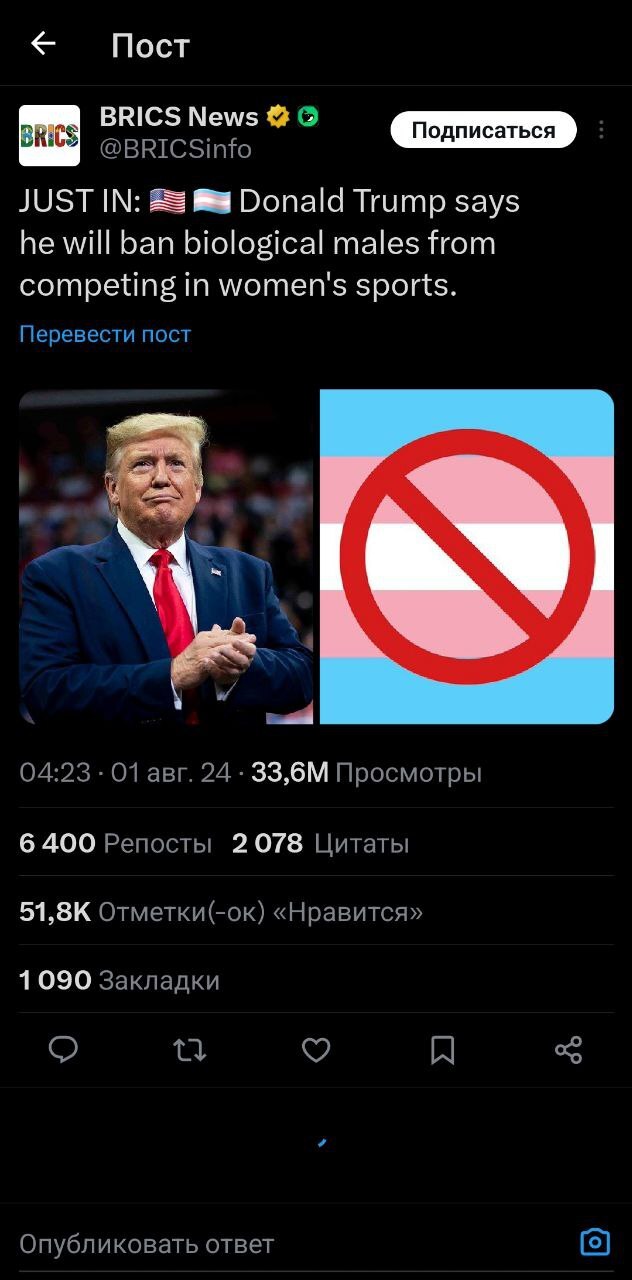Tap the Подписаться follow button
Image resolution: width=632 pixels, height=1280 pixels.
[x=483, y=130]
